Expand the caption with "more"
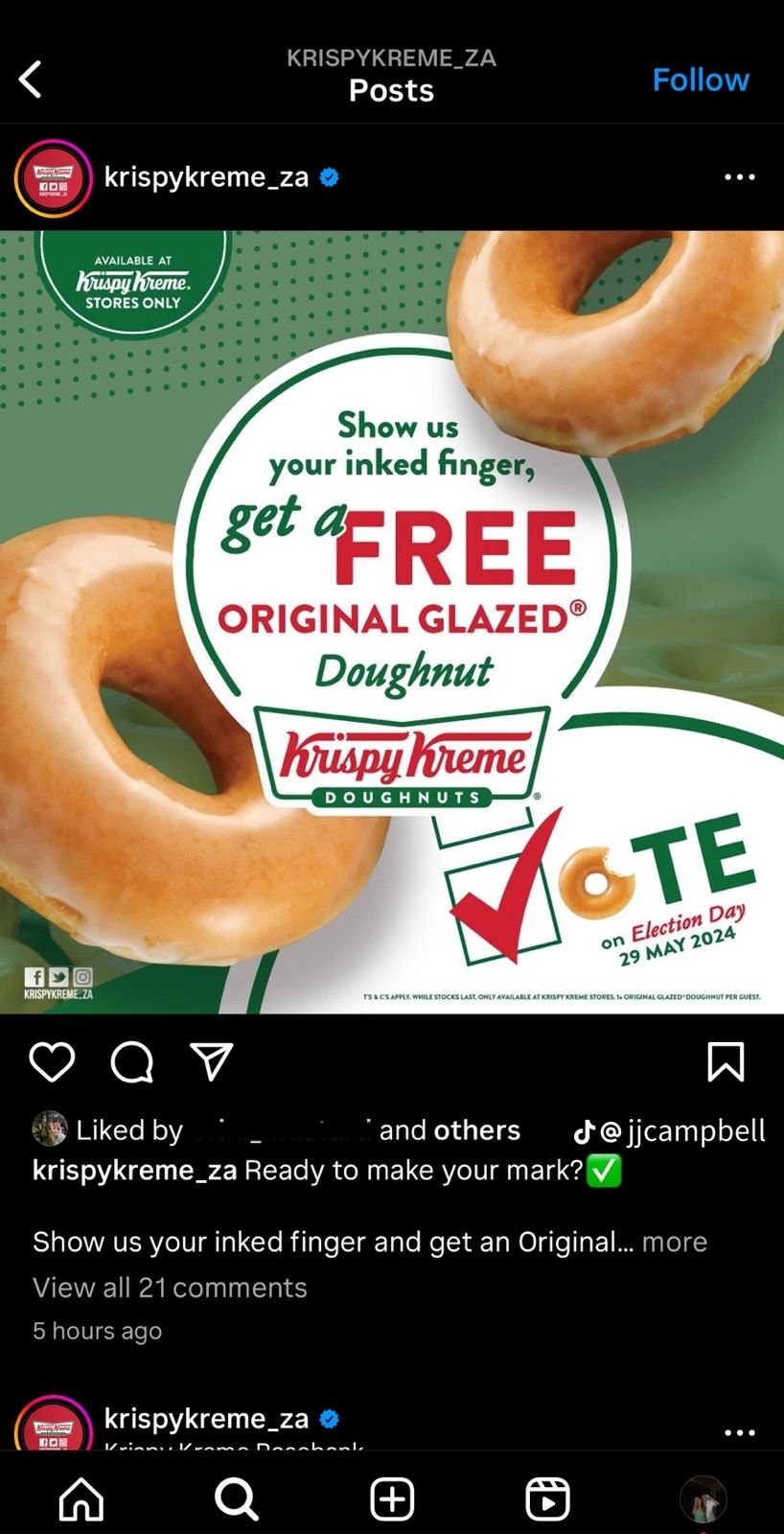 point(675,1242)
